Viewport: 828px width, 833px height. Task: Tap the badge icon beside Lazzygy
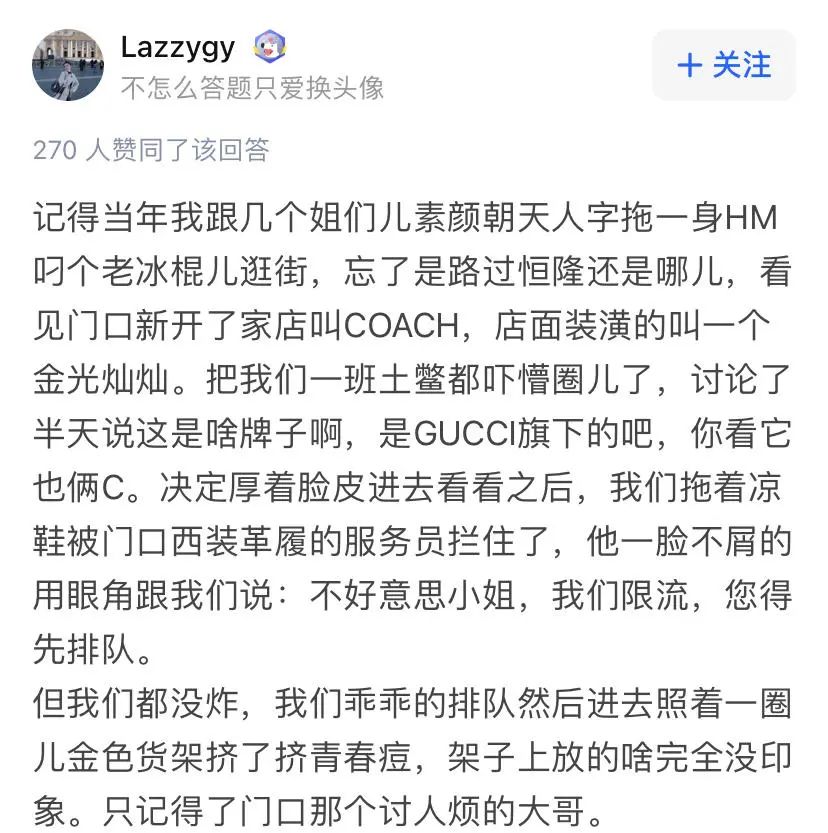pyautogui.click(x=270, y=46)
